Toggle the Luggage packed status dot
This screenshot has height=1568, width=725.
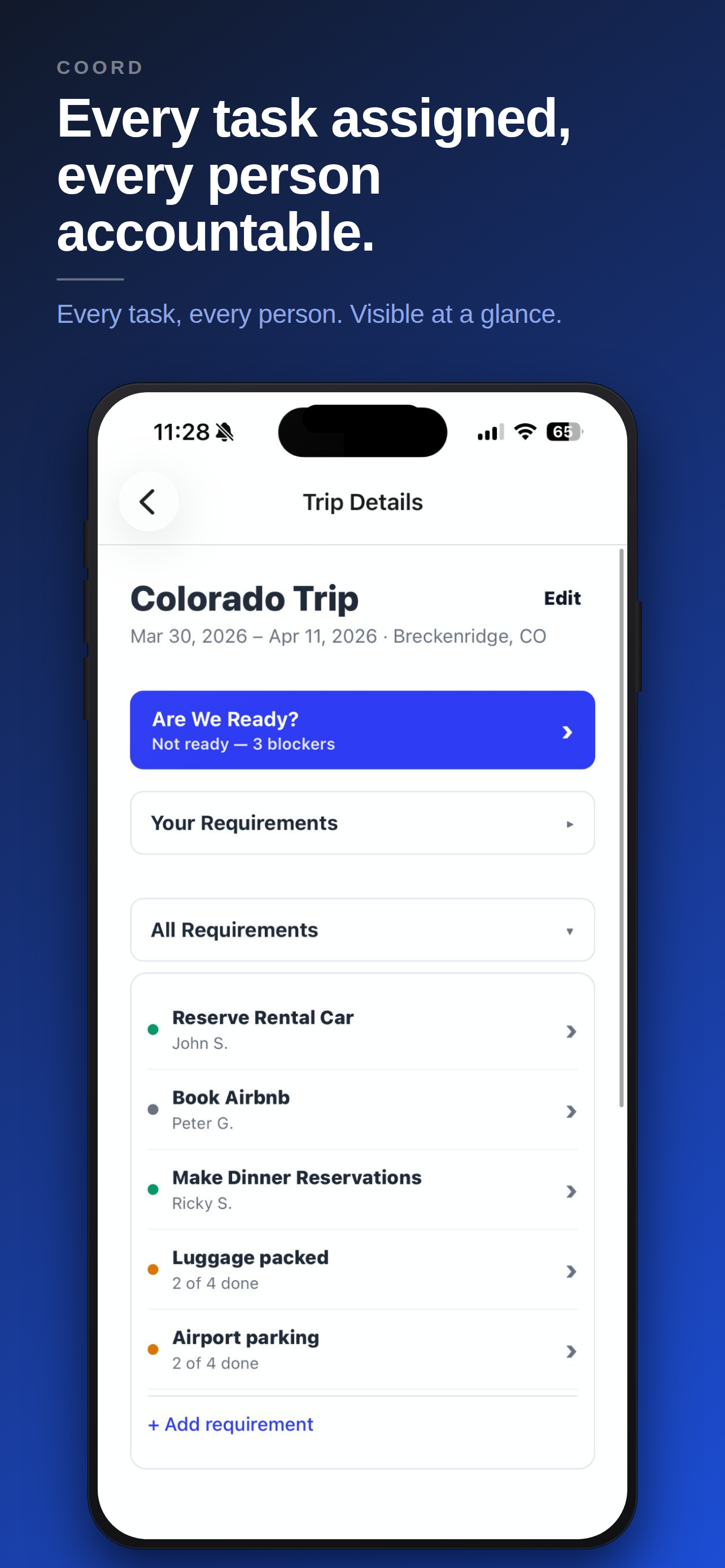pos(153,1270)
